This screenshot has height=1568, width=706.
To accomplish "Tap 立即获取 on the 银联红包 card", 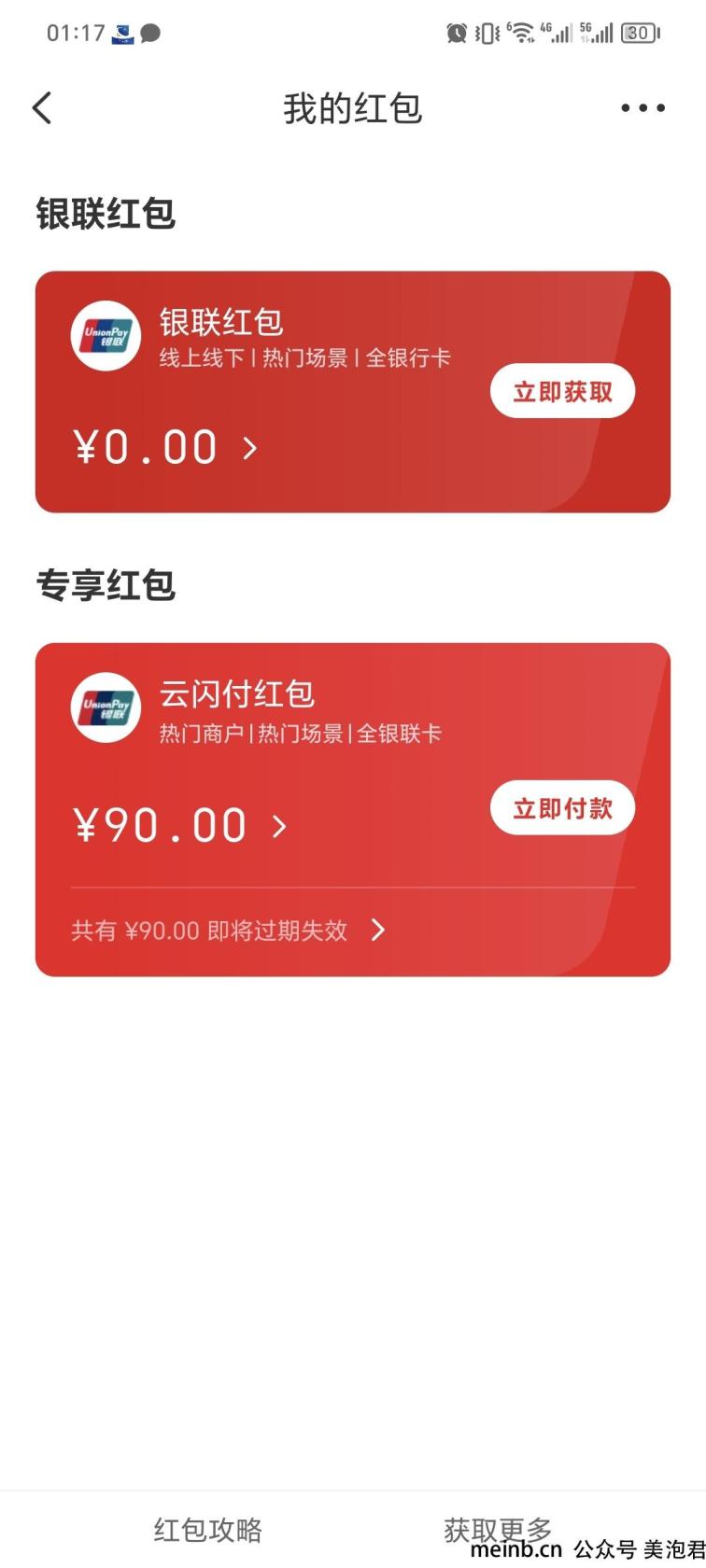I will click(562, 391).
